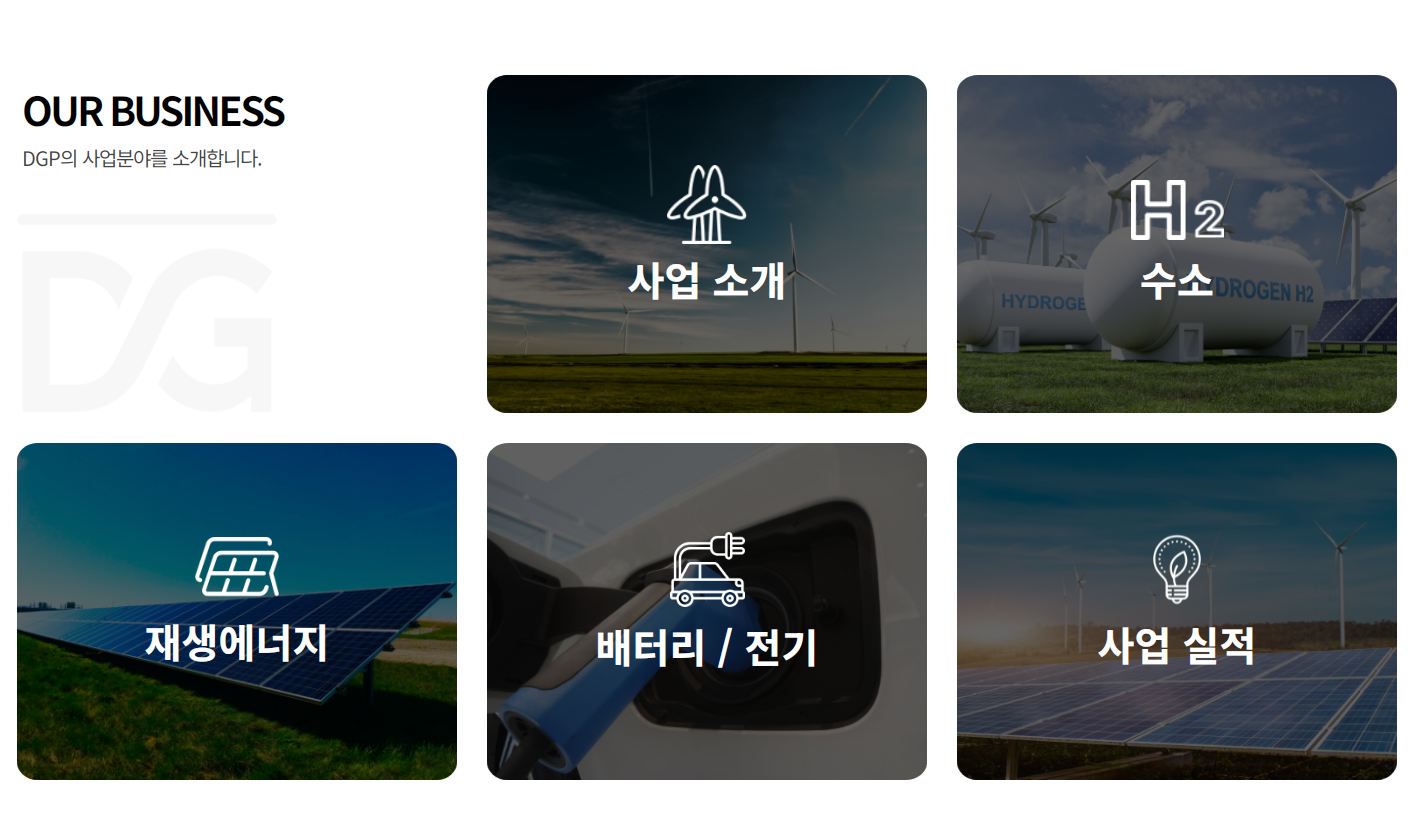Tap the 배터리 / 전기 card
The width and height of the screenshot is (1412, 823).
(x=706, y=611)
